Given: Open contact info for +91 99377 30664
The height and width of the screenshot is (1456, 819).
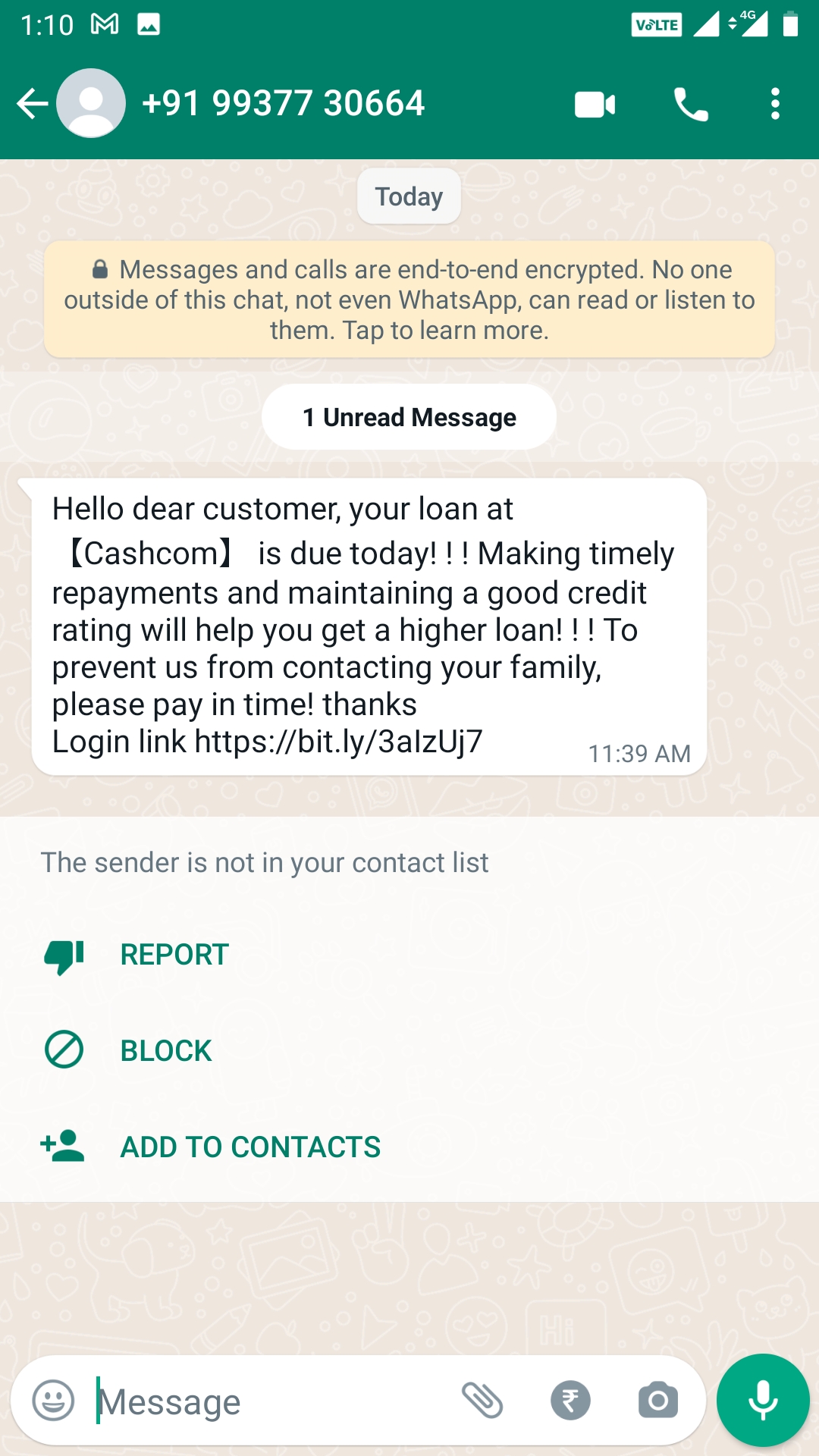Looking at the screenshot, I should [x=283, y=104].
